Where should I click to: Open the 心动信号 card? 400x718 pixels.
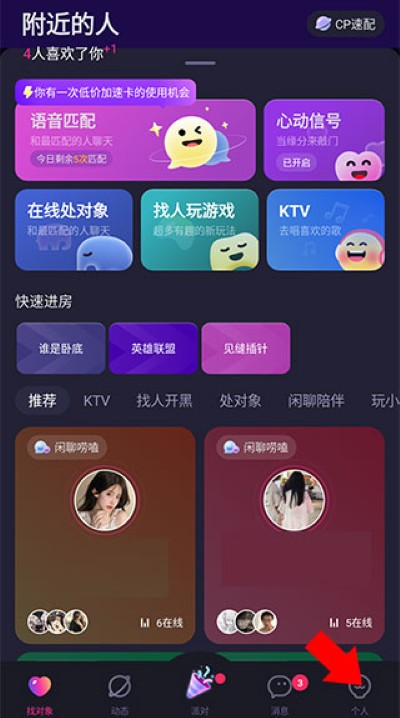(324, 140)
